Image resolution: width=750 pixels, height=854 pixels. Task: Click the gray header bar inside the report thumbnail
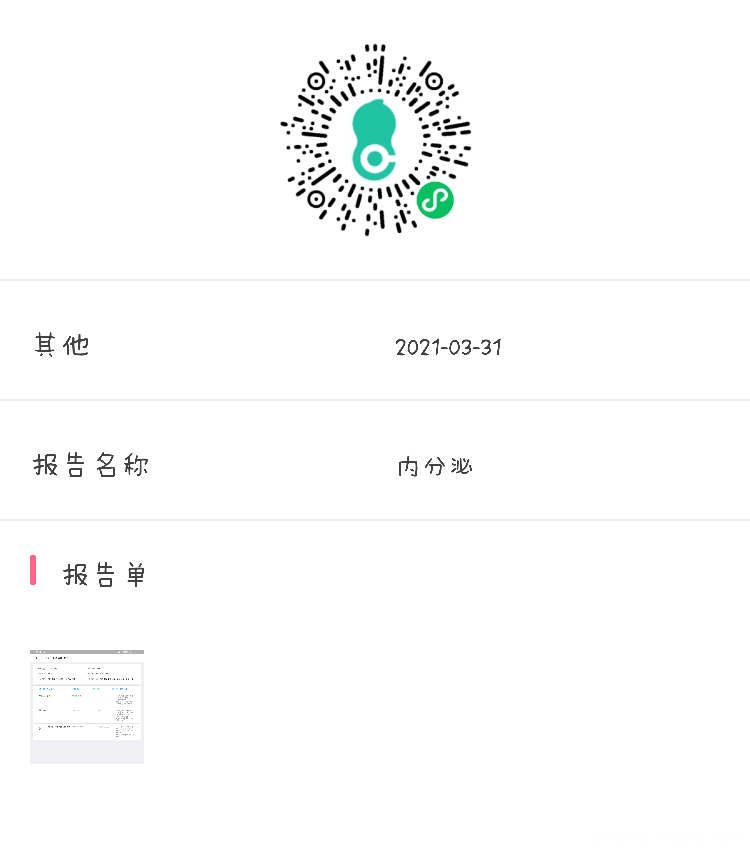point(86,654)
